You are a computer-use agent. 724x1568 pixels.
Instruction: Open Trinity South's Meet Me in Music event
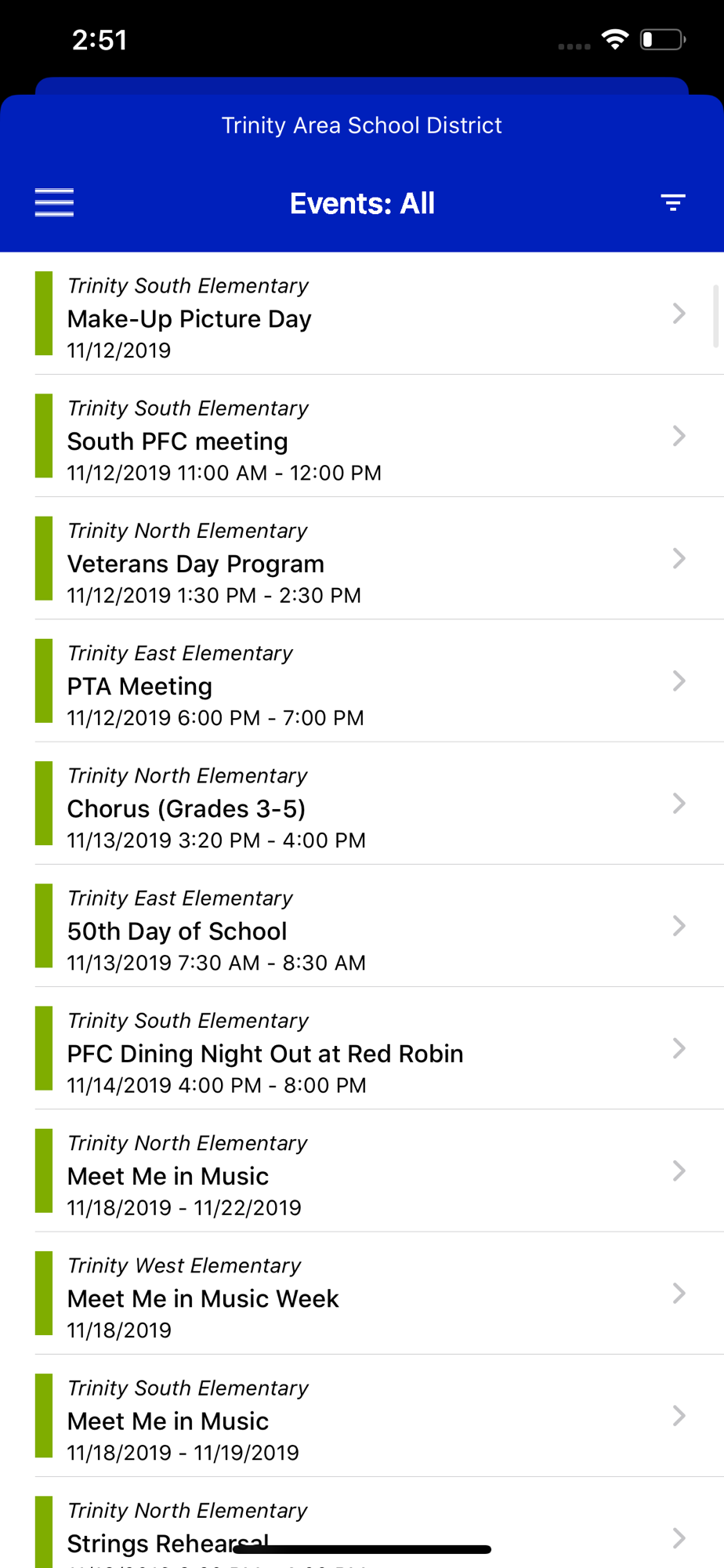pyautogui.click(x=362, y=1416)
